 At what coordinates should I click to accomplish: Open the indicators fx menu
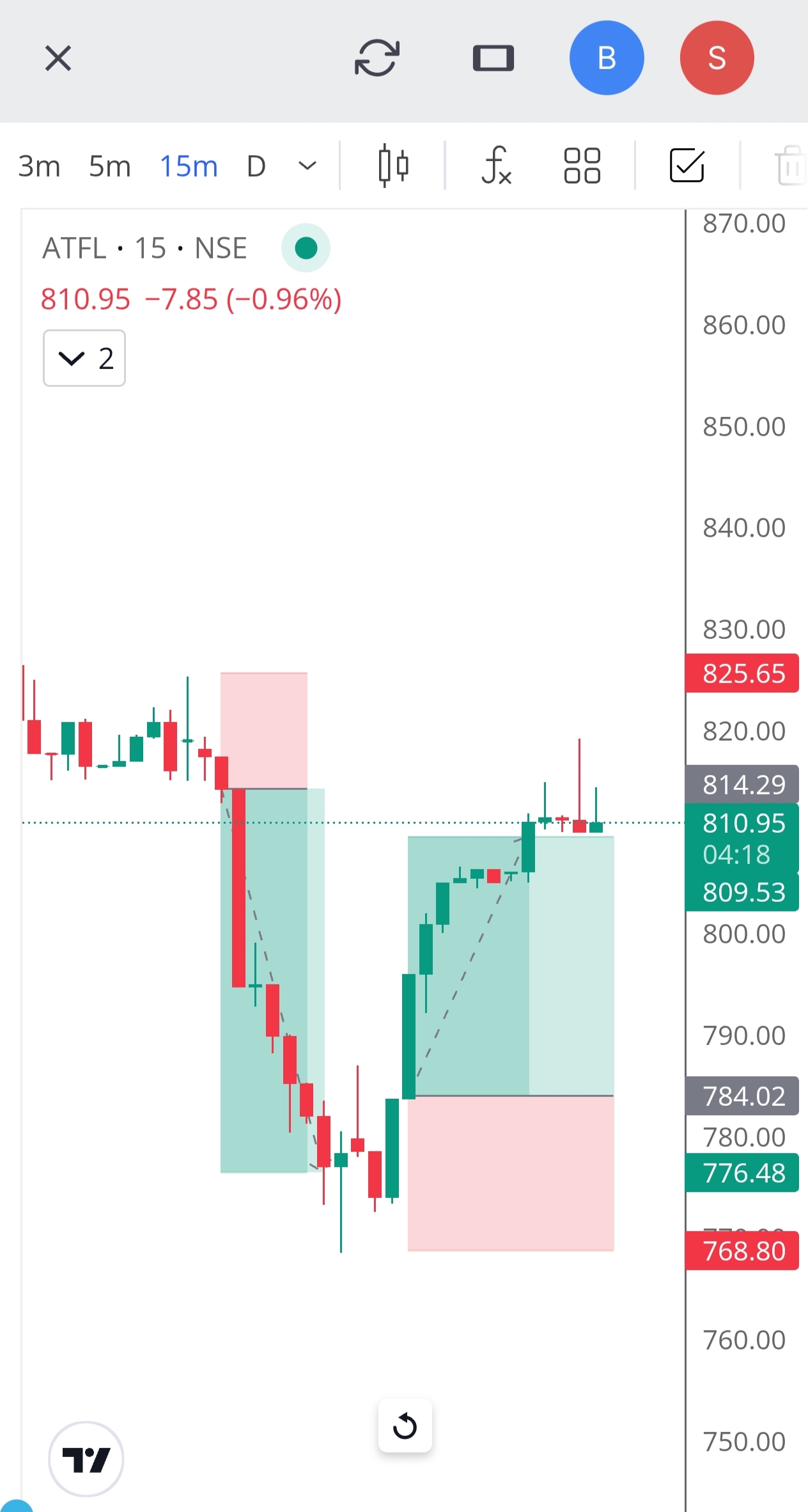496,166
